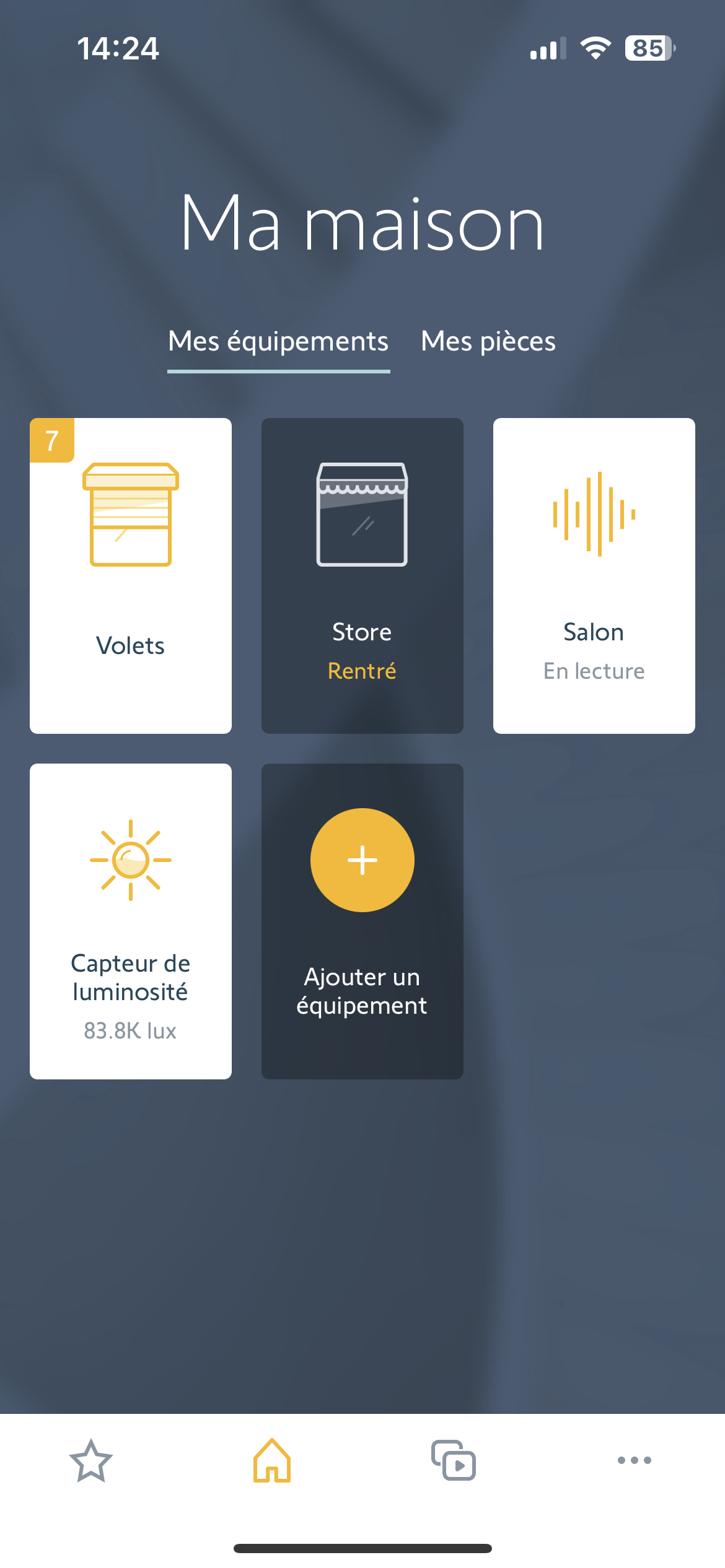Go to the home tab
725x1568 pixels.
tap(272, 1461)
